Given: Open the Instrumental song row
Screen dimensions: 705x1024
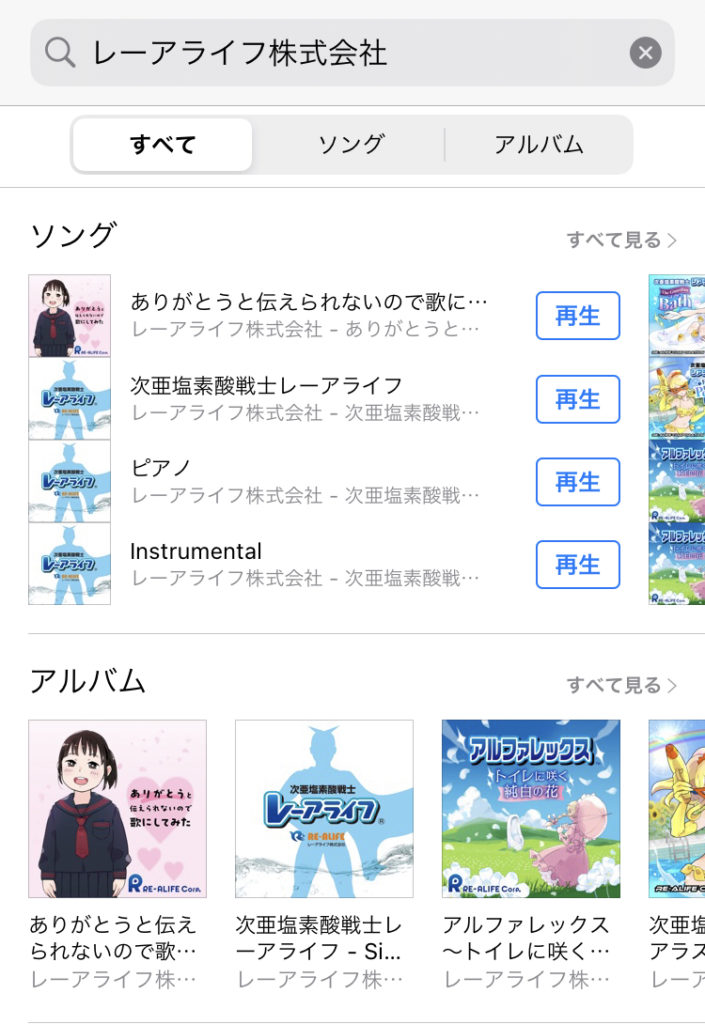Looking at the screenshot, I should click(300, 564).
